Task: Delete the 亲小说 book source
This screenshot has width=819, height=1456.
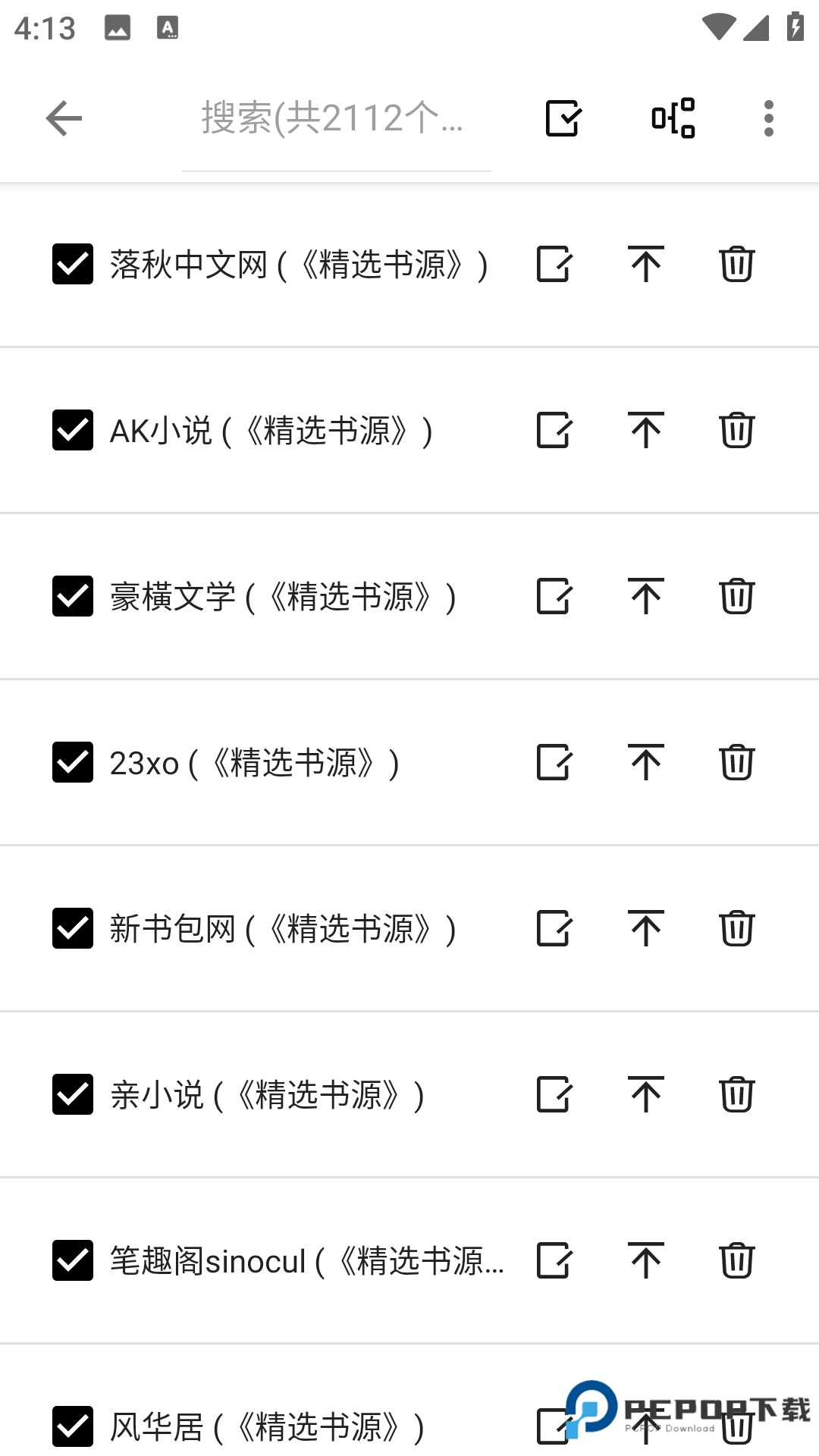Action: click(736, 1094)
